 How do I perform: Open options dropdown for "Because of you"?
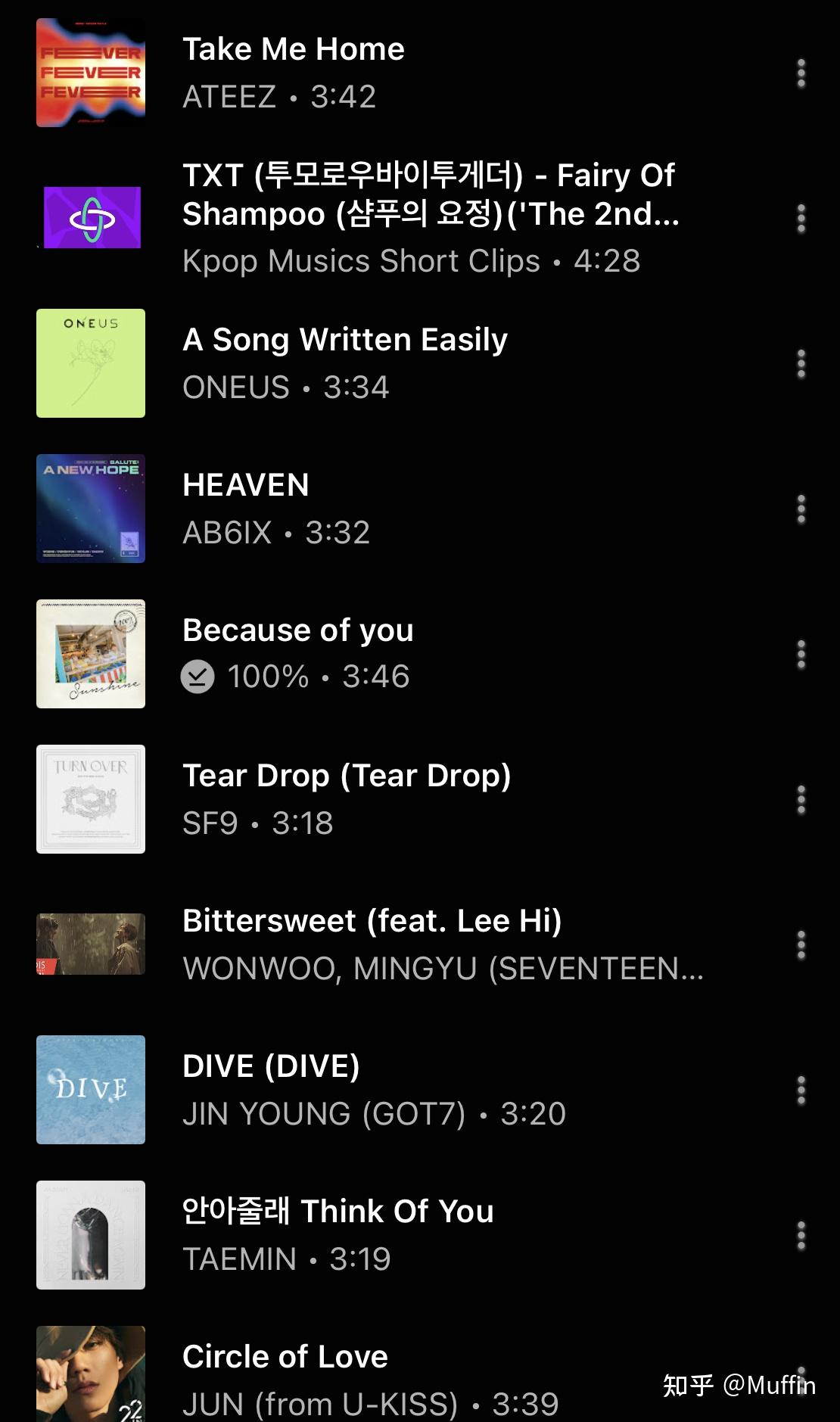802,653
